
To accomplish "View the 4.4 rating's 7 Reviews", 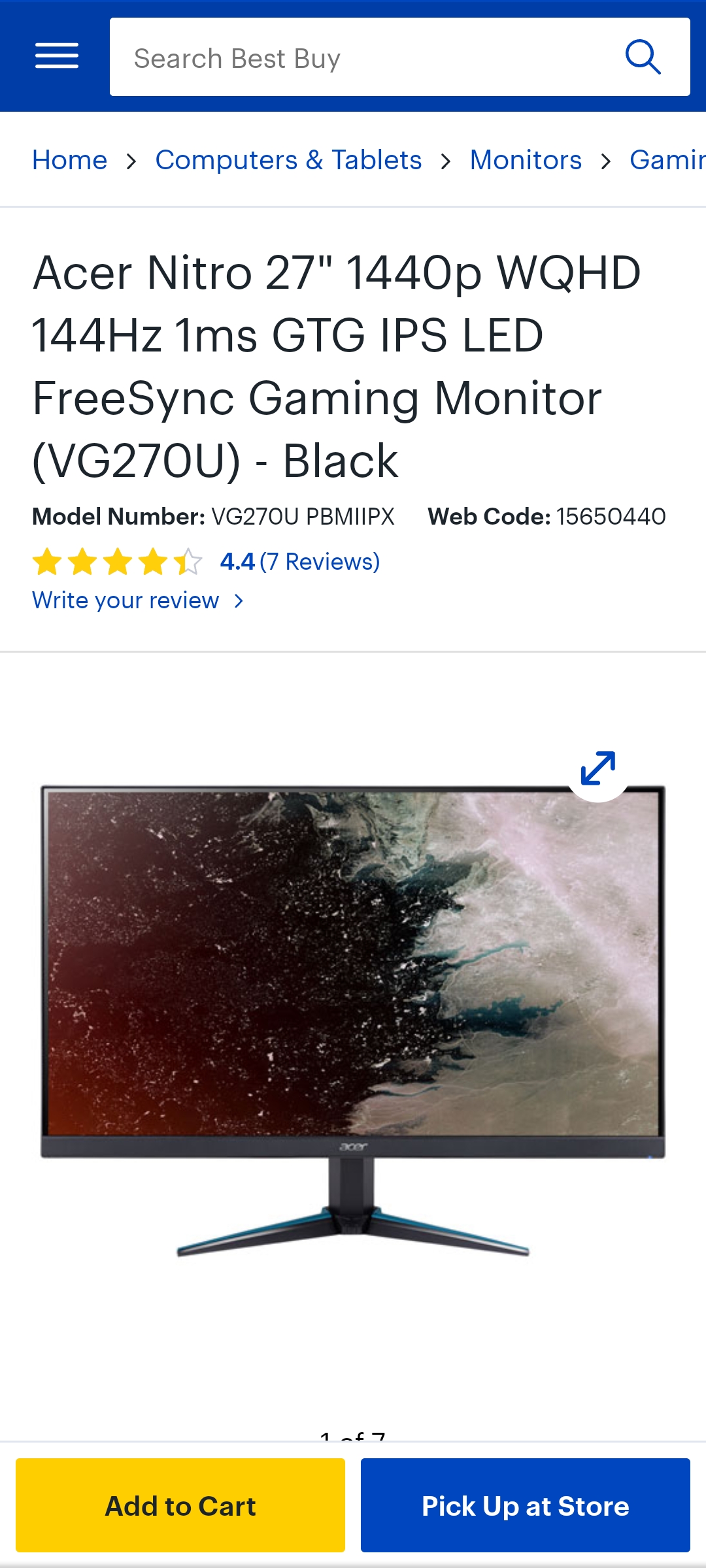I will tap(300, 562).
